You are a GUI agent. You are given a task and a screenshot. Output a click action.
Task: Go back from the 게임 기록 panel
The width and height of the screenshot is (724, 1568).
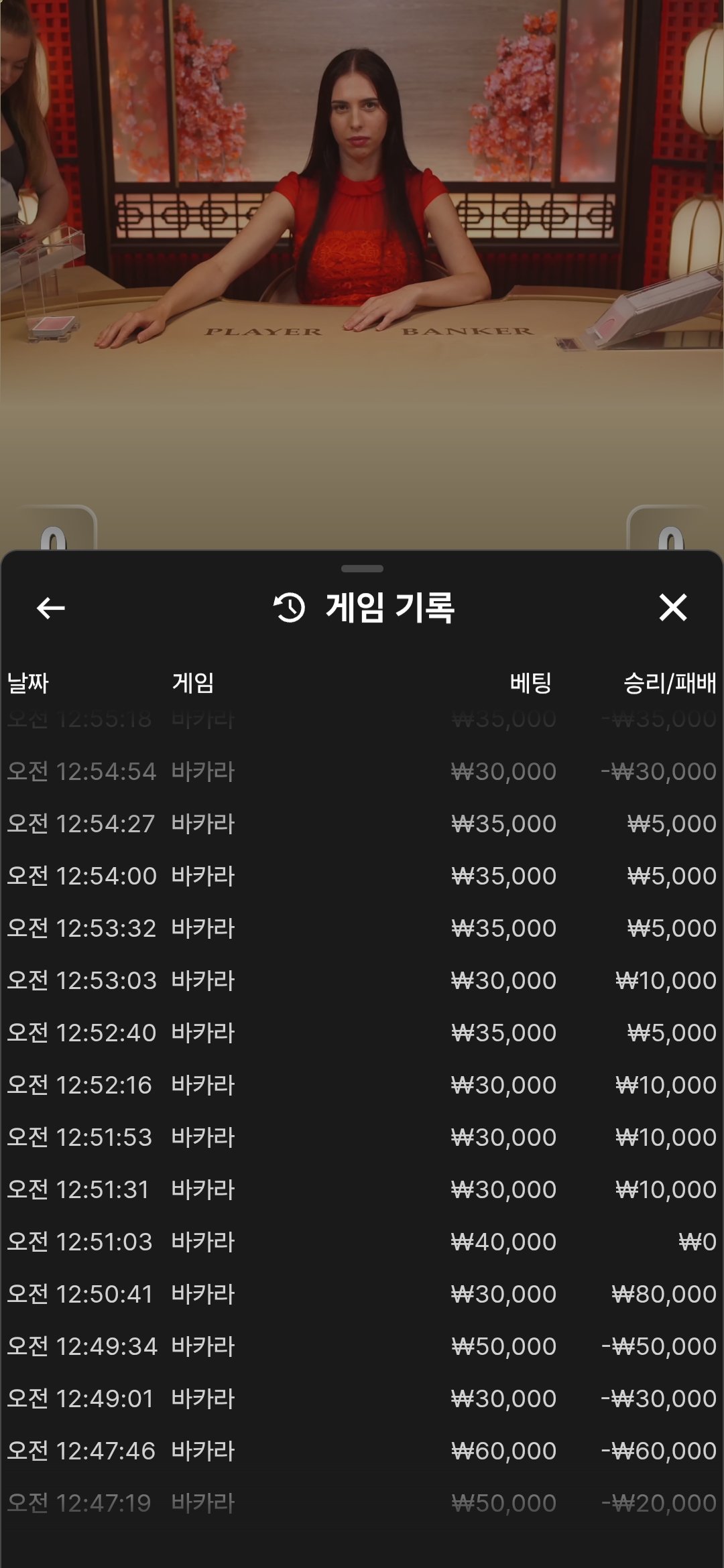coord(50,608)
